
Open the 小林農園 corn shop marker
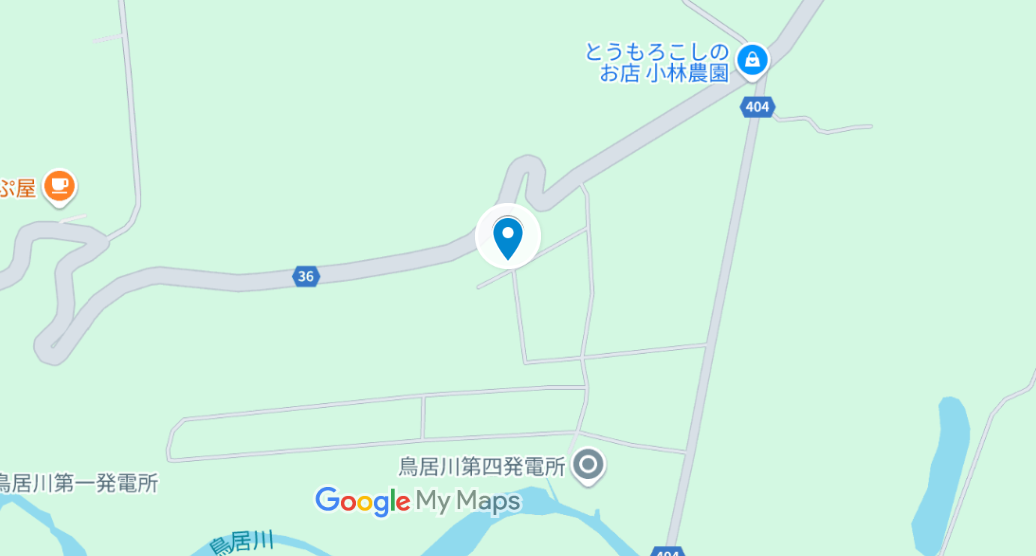click(752, 61)
